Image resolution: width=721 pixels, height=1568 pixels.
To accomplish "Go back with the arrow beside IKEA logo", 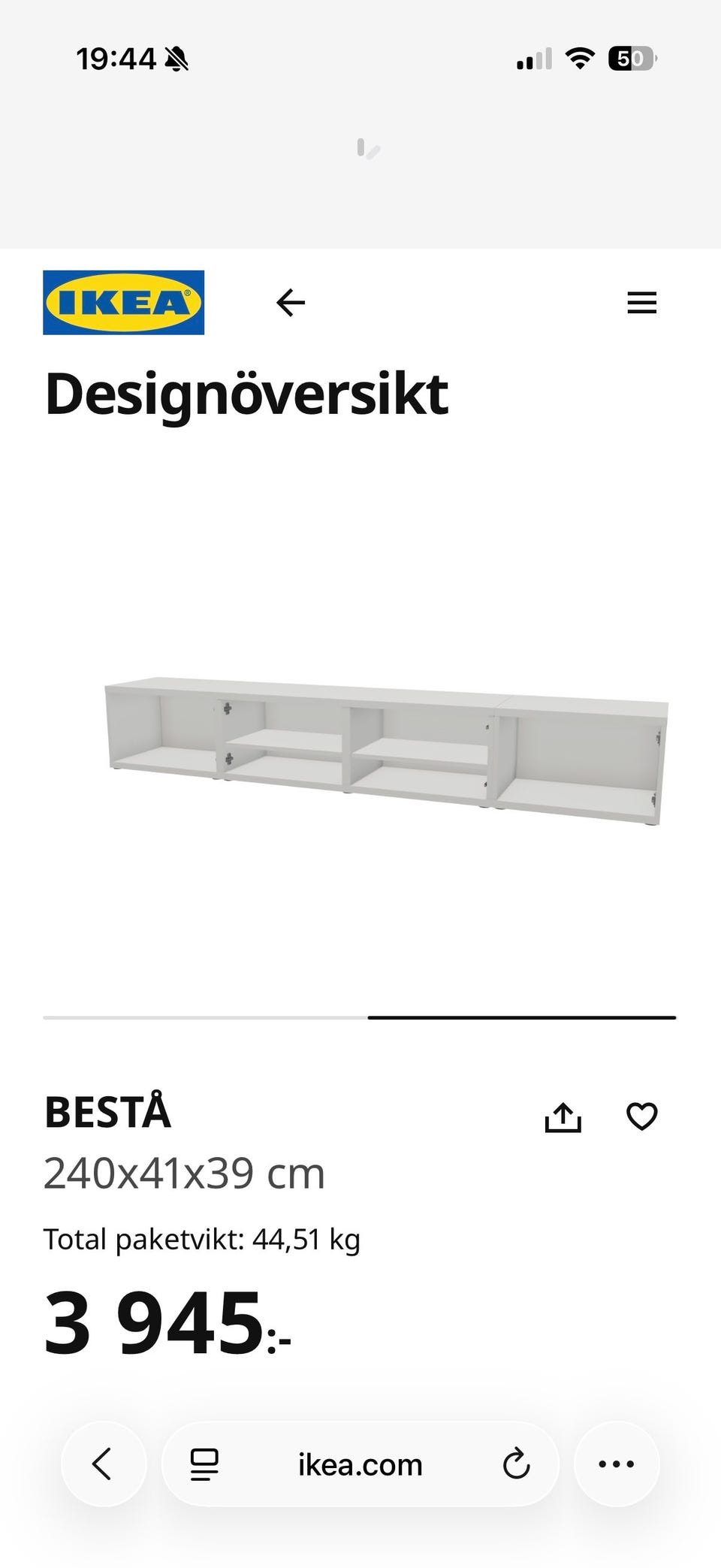I will pos(291,303).
